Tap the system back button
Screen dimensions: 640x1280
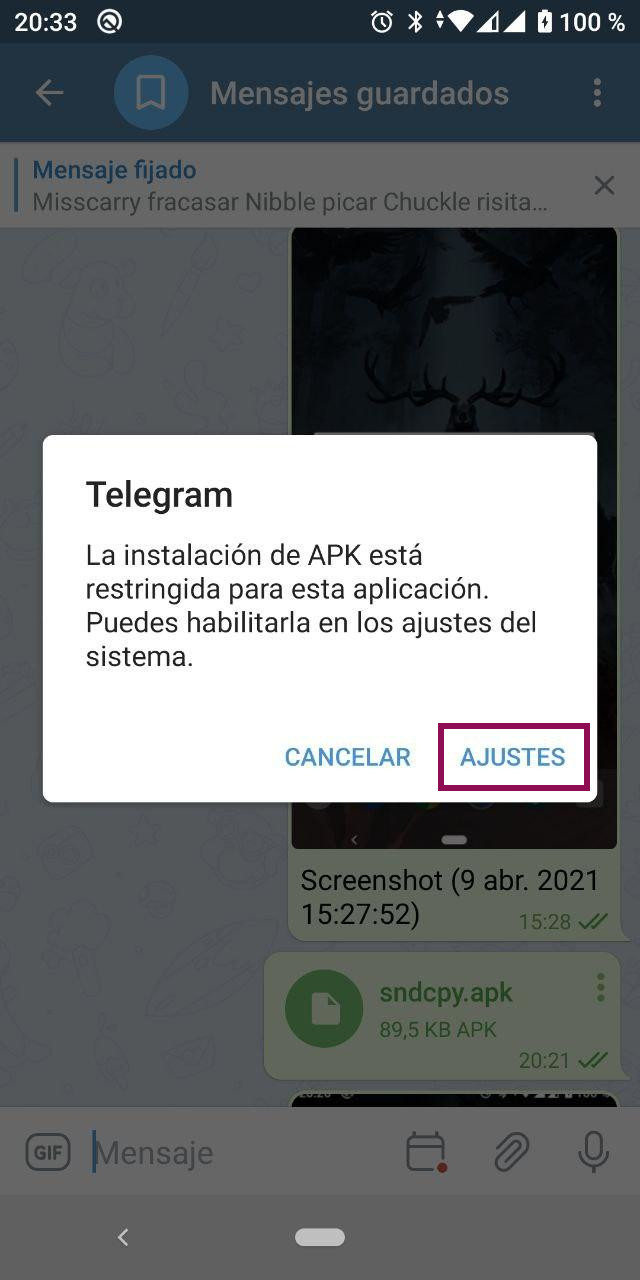(x=123, y=1237)
